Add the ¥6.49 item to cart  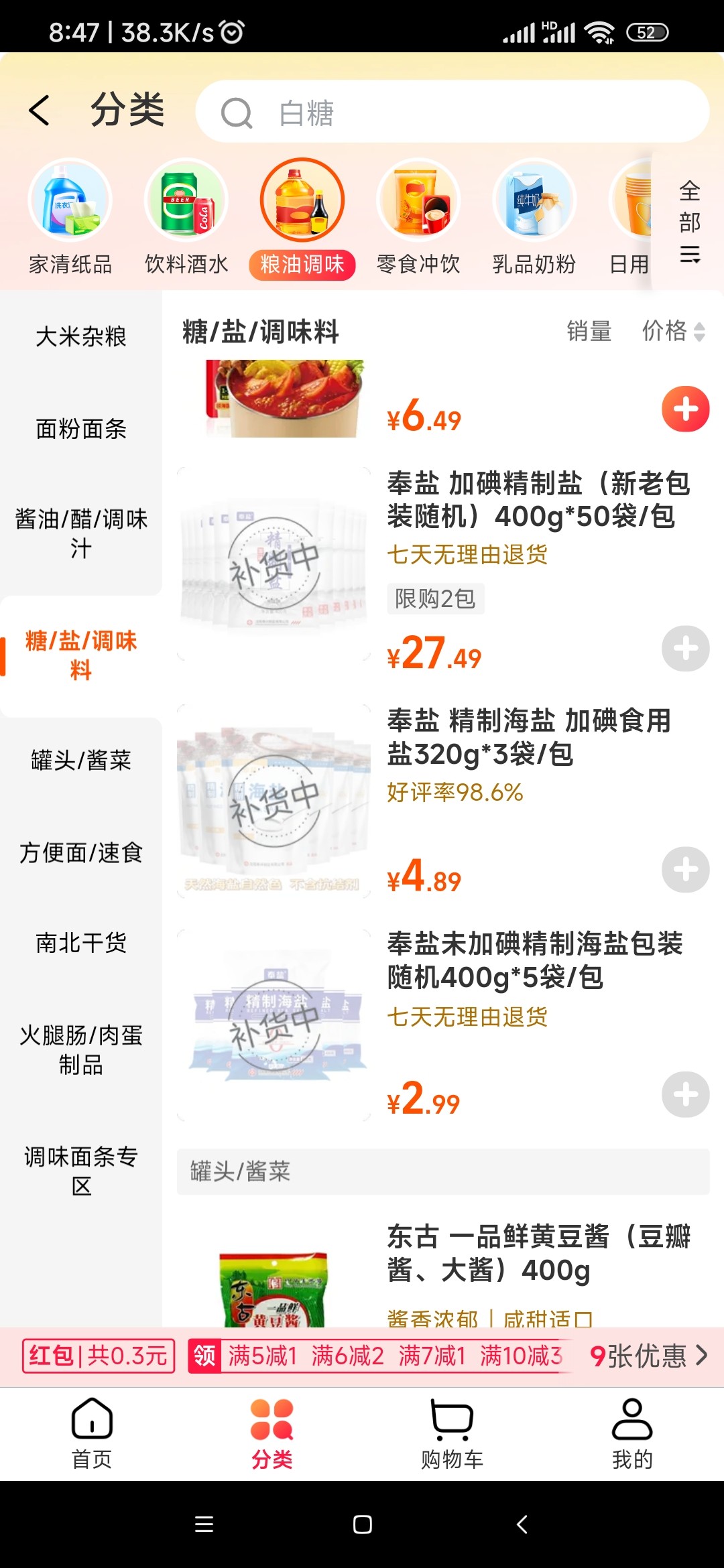point(685,409)
